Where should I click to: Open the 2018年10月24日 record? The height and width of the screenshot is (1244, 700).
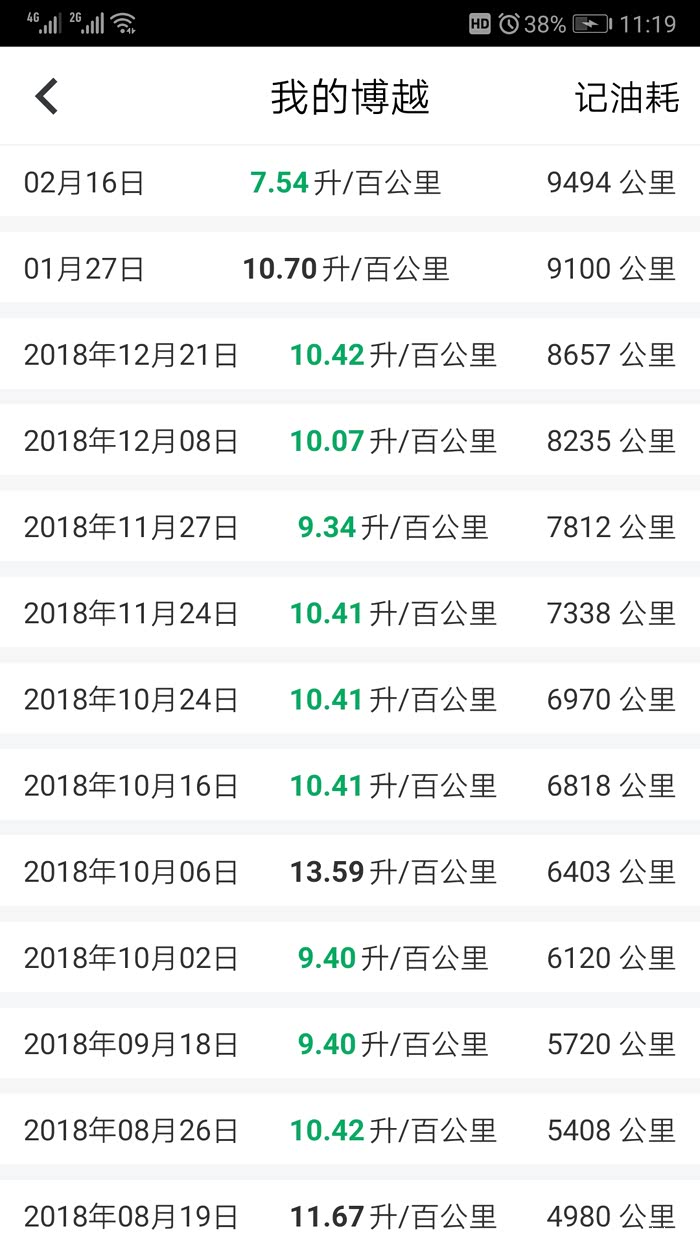[x=350, y=699]
